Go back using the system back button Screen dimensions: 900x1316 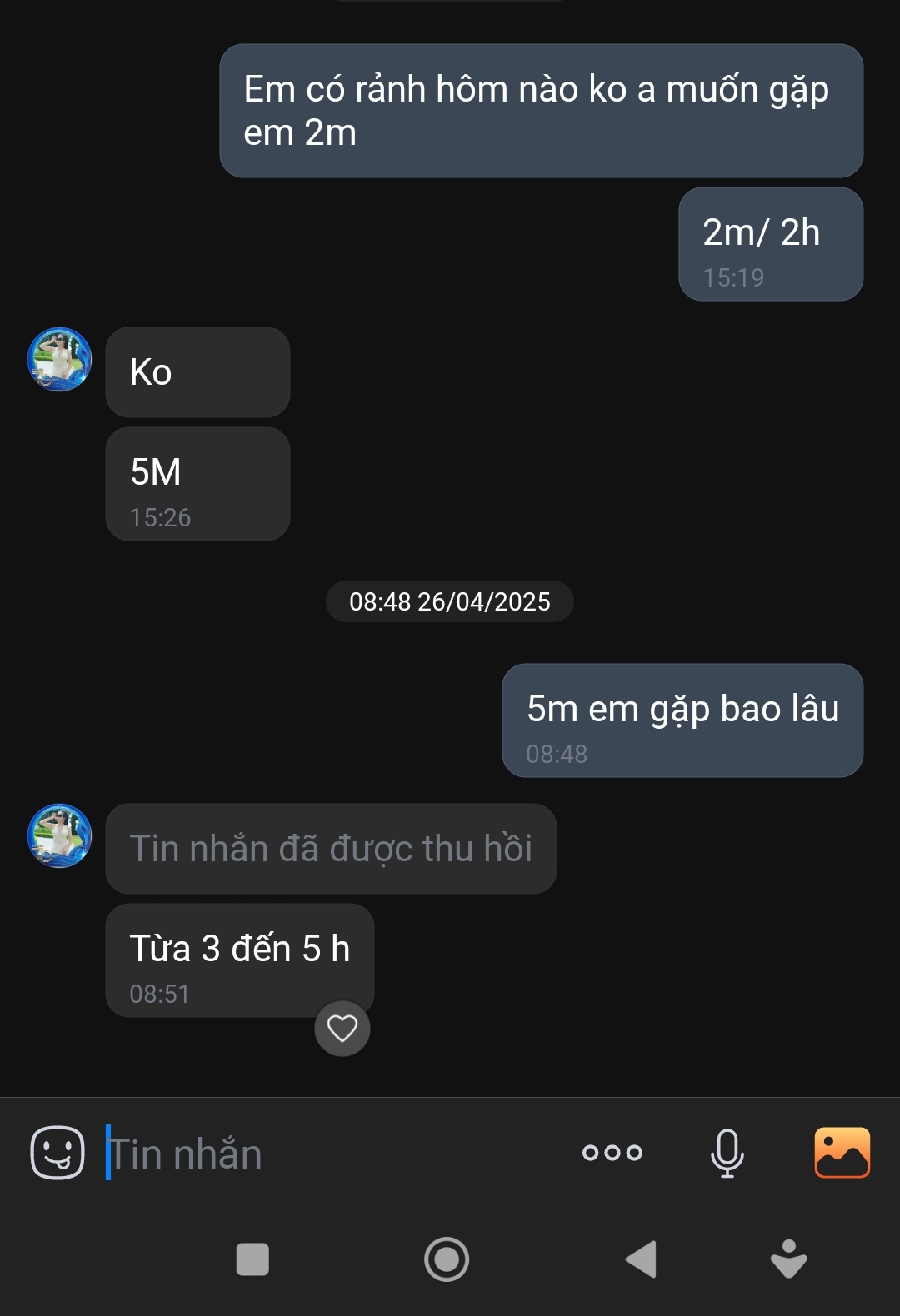coord(641,1259)
